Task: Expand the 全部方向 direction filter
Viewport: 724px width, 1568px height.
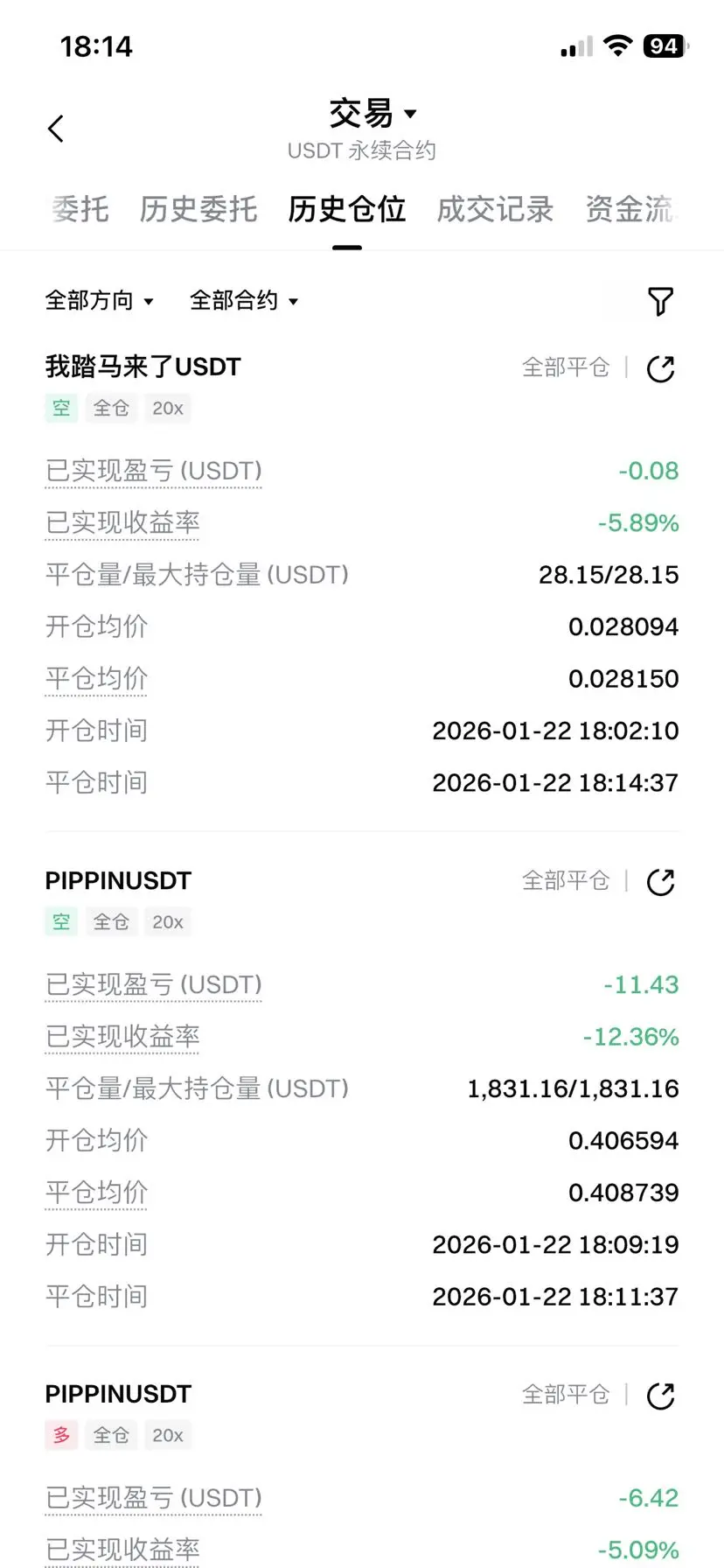Action: tap(100, 301)
